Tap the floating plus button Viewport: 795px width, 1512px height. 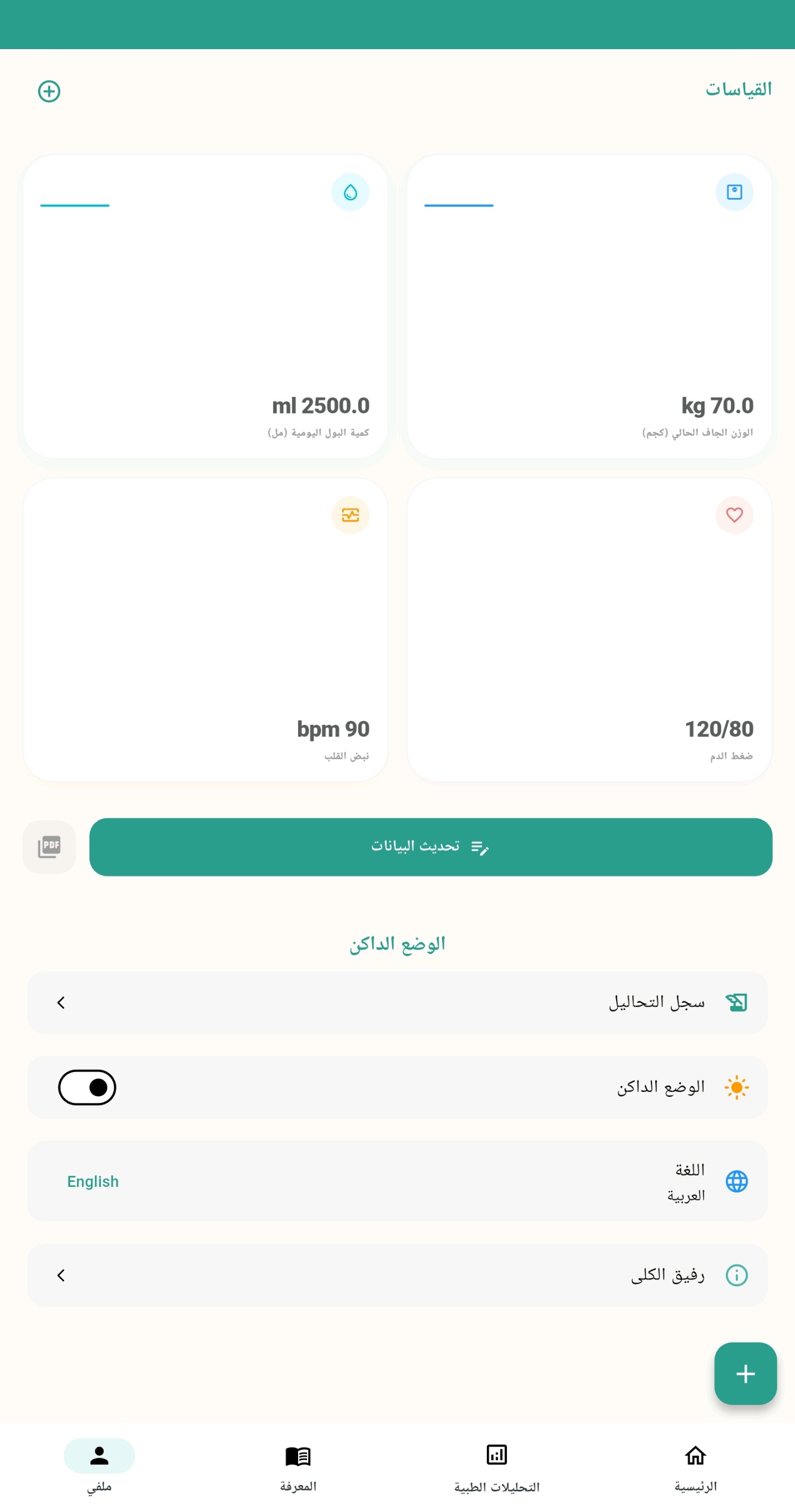click(745, 1373)
